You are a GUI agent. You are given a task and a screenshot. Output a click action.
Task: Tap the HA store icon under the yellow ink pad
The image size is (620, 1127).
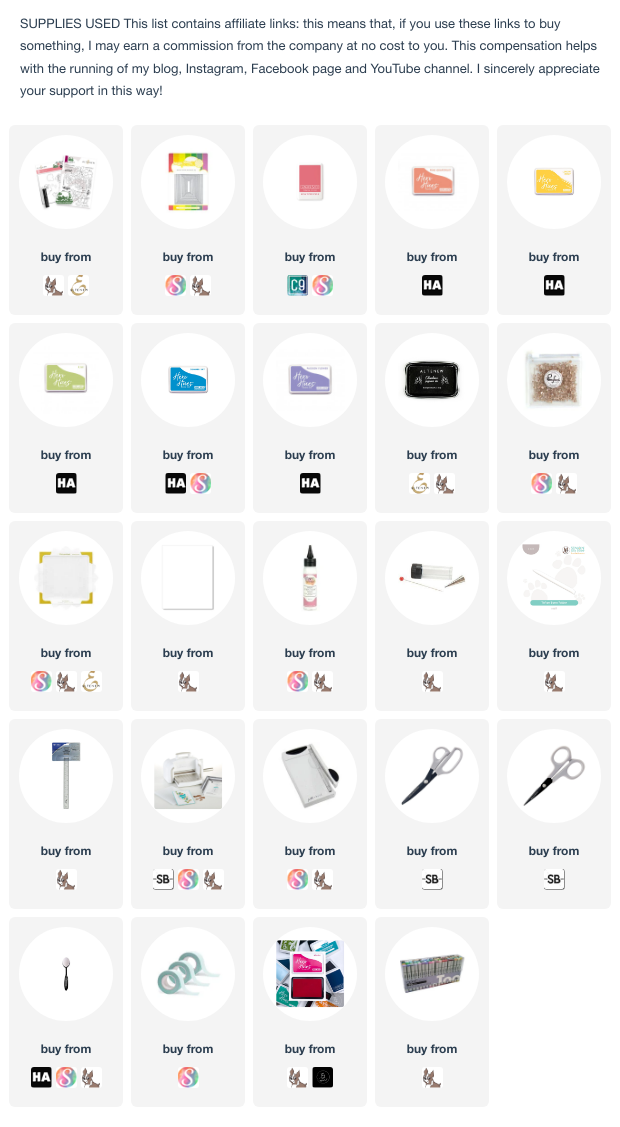[x=554, y=286]
